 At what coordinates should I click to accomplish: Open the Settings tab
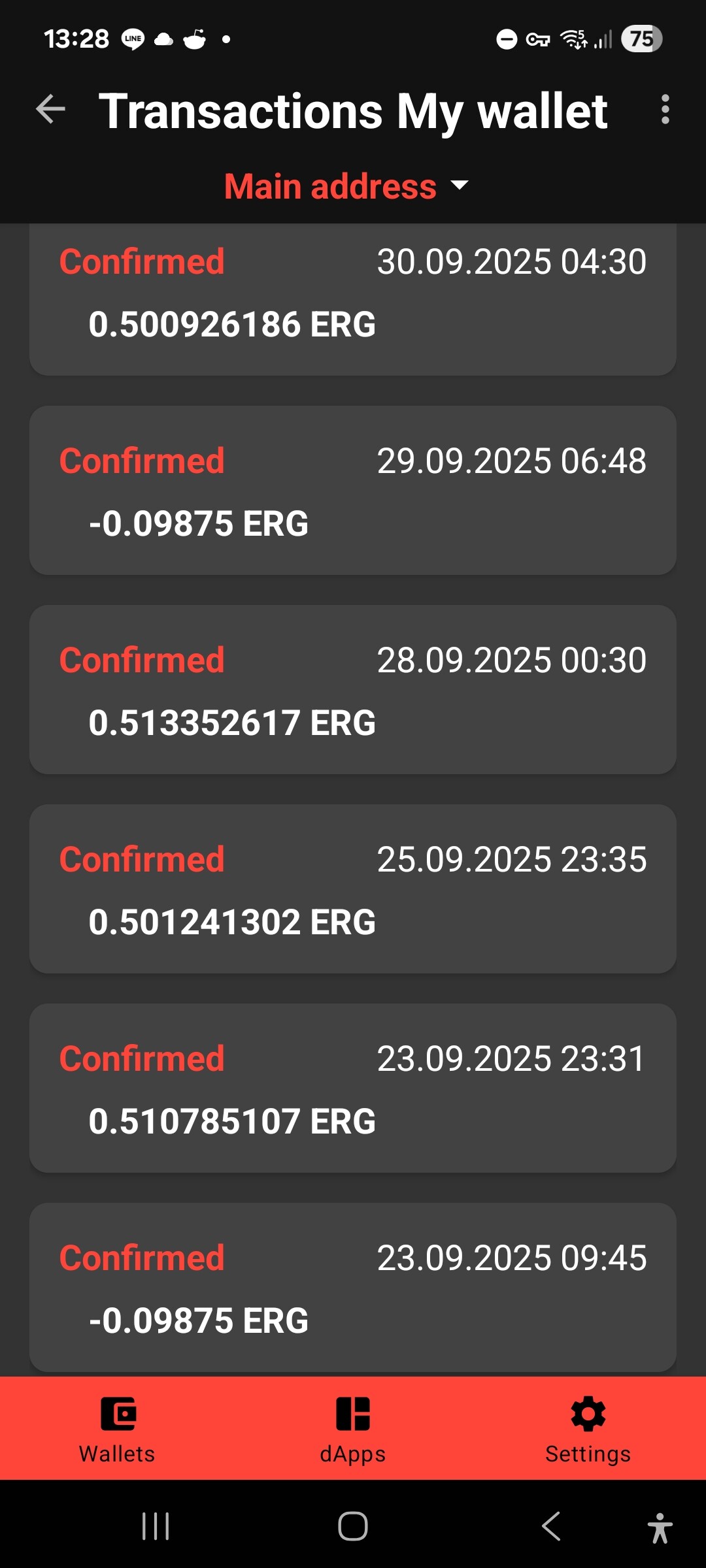click(x=588, y=1429)
